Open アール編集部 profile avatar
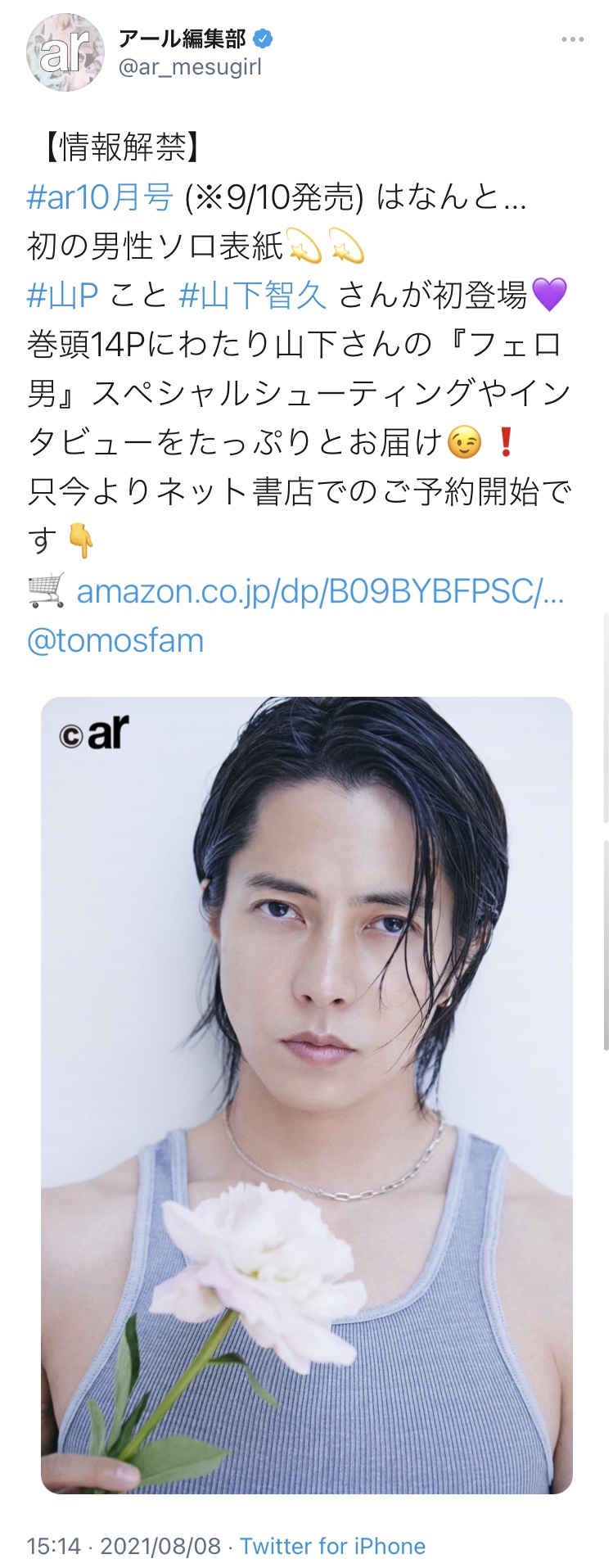Viewport: 613px width, 1568px height. 65,52
